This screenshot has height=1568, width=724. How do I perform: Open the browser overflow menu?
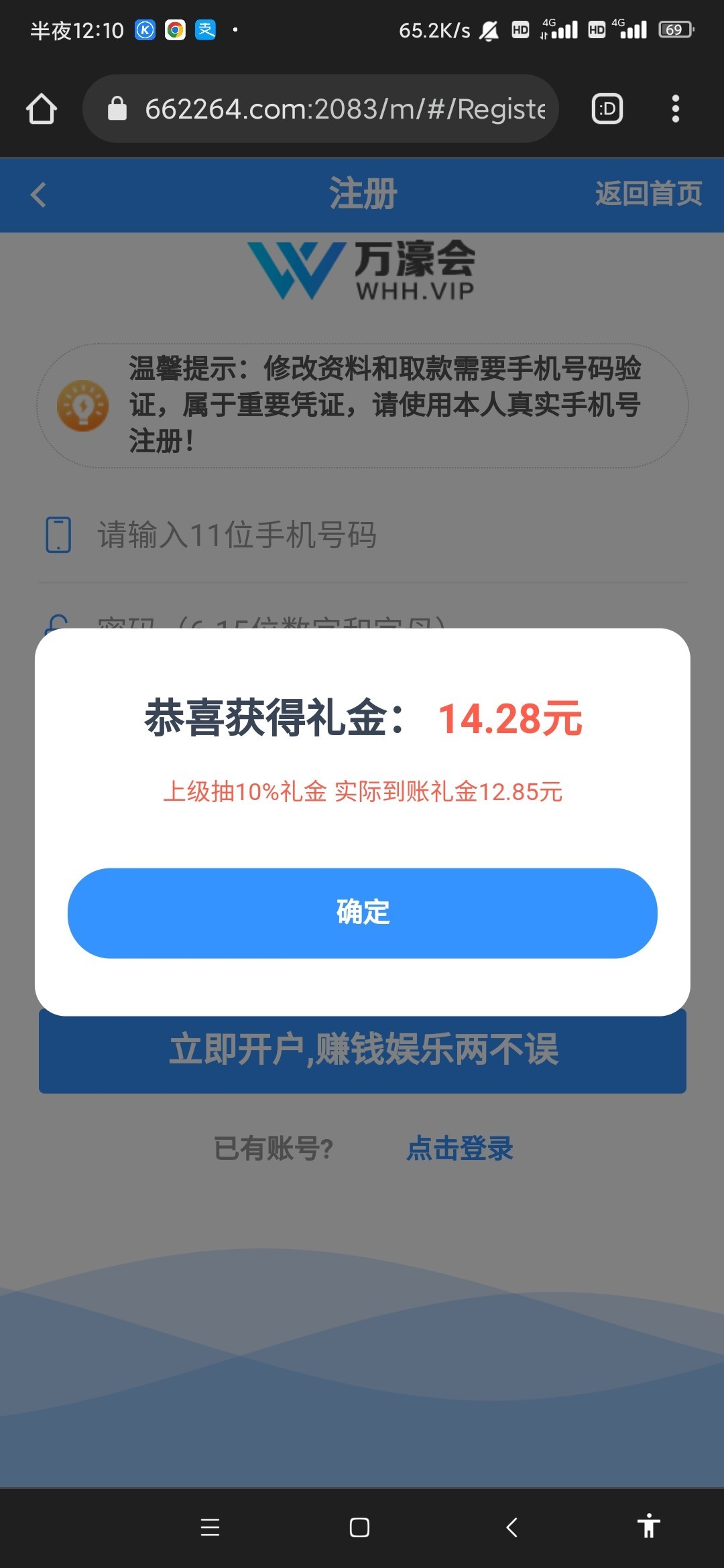pyautogui.click(x=675, y=109)
